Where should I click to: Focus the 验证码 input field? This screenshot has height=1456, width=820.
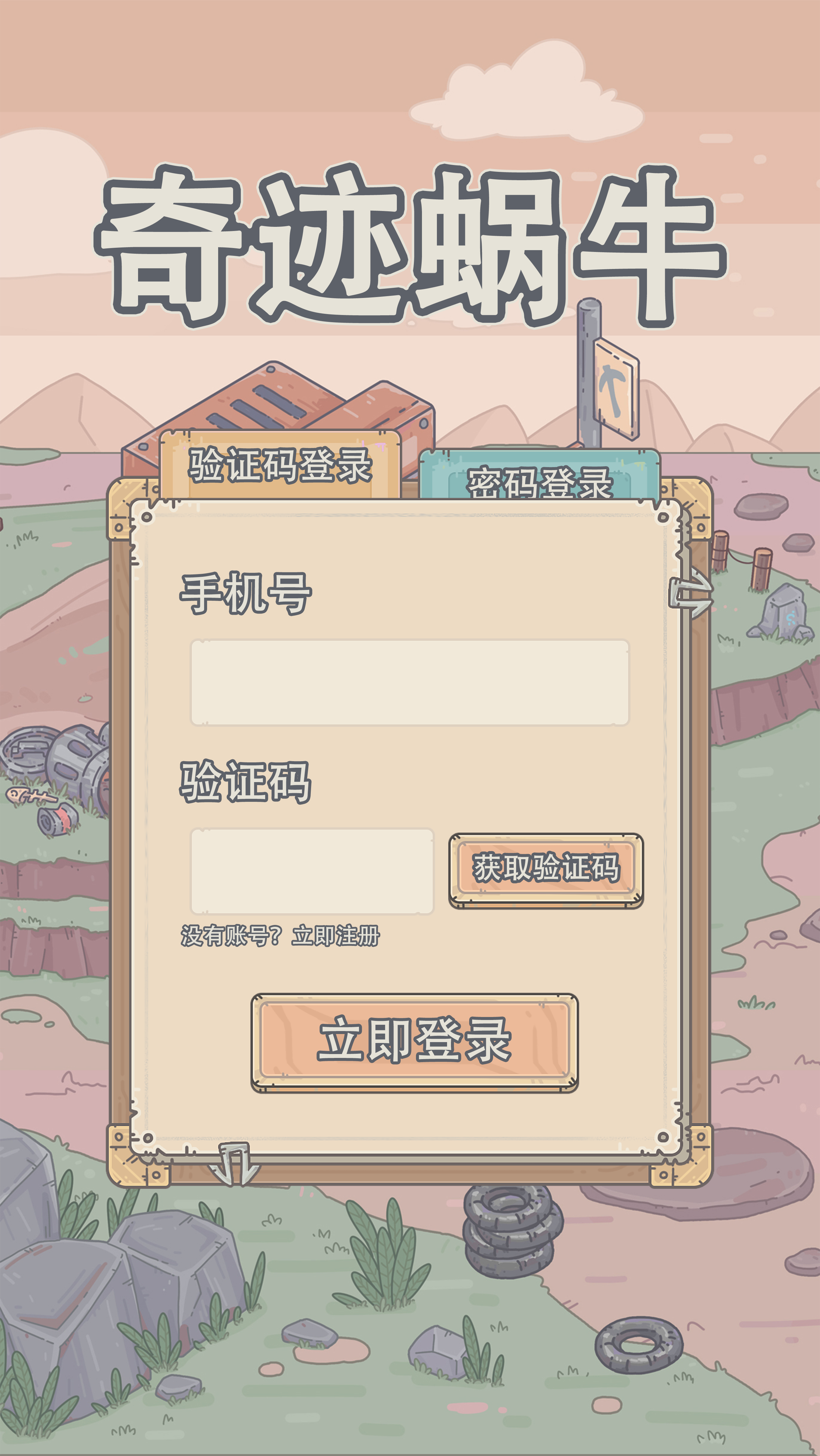click(x=312, y=871)
